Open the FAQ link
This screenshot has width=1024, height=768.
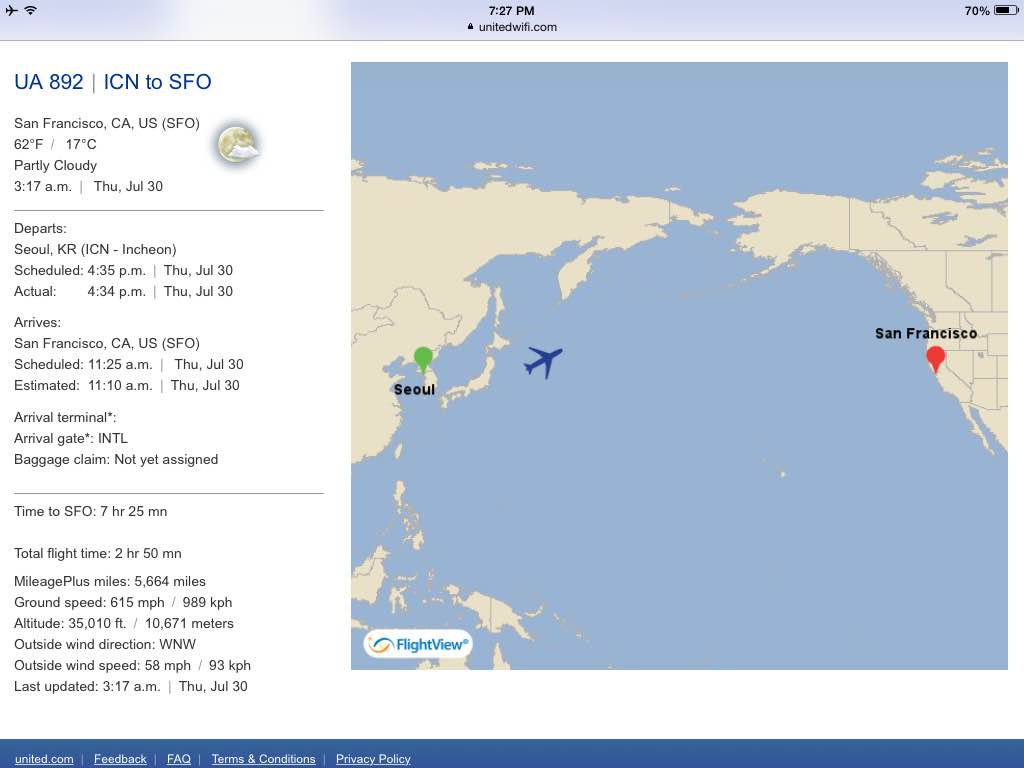pos(179,759)
